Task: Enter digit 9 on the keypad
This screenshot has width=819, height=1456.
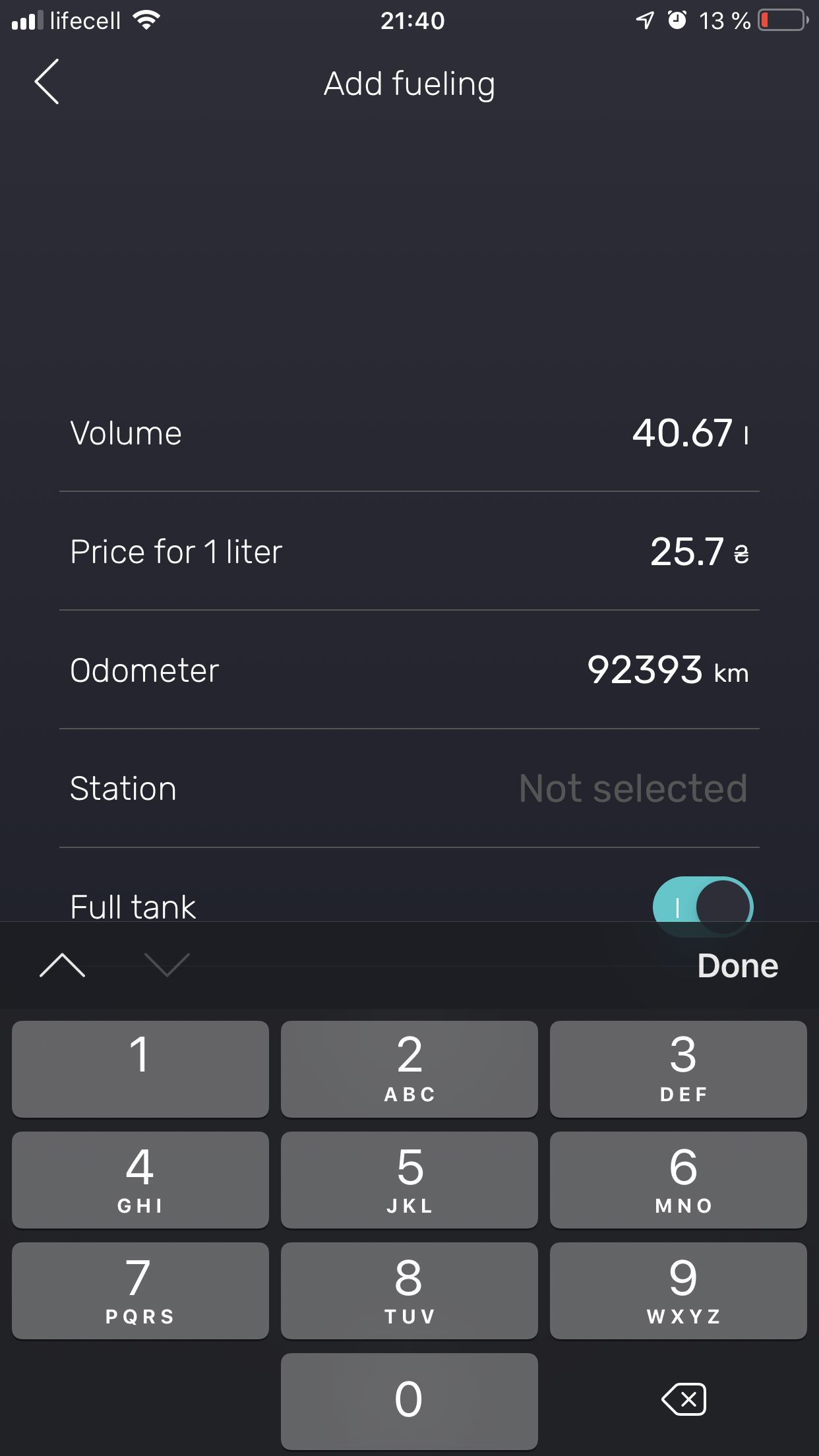Action: pos(678,1290)
